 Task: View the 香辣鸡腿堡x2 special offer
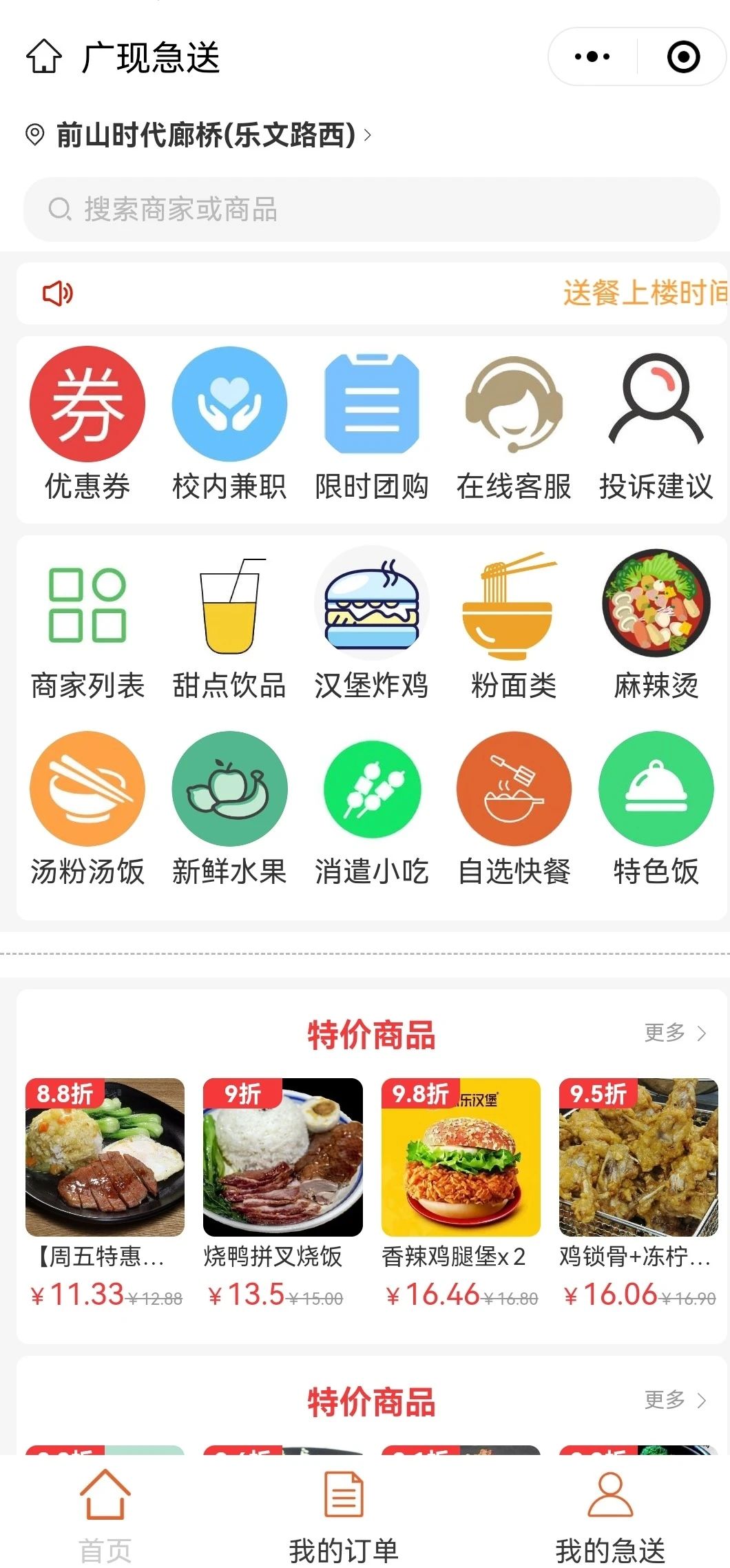461,1192
